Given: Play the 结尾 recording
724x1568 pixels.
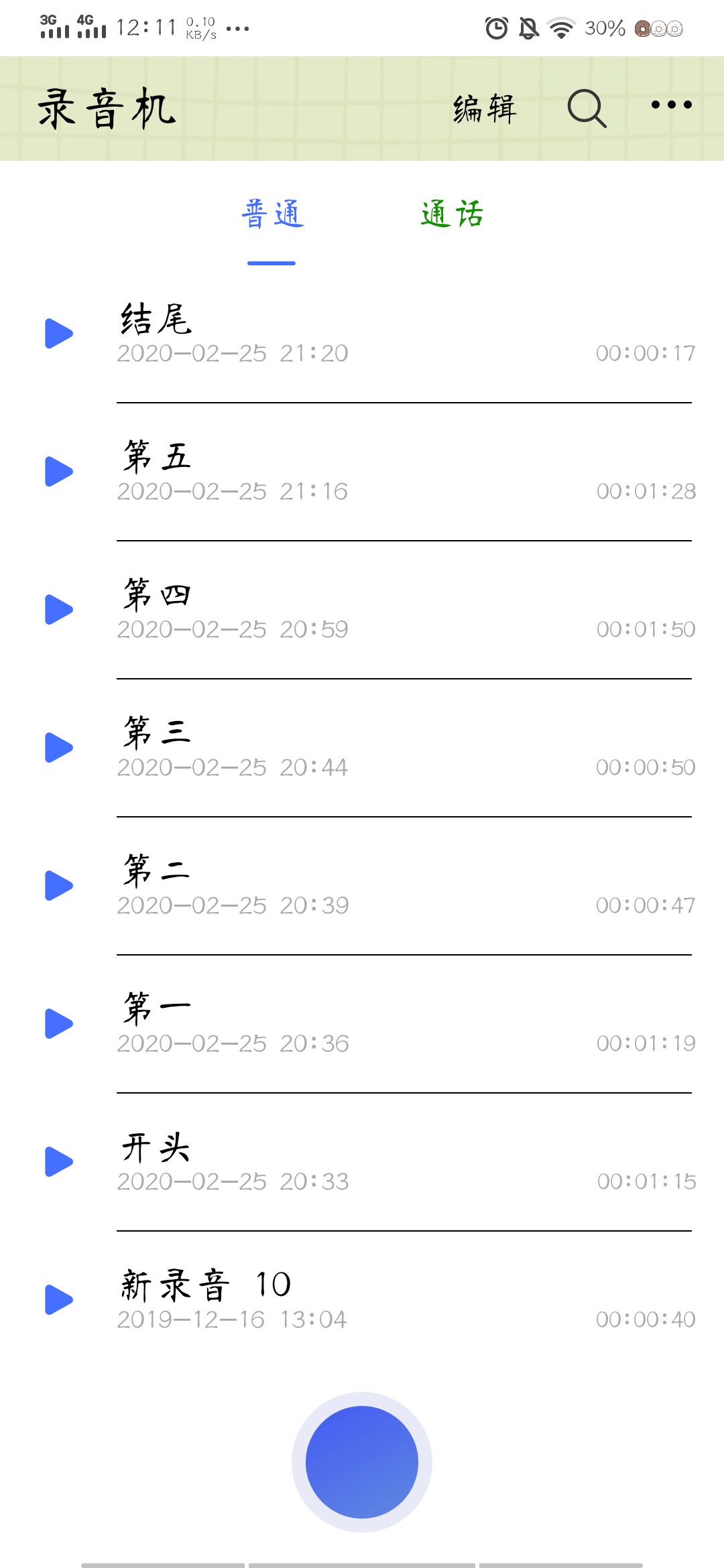Looking at the screenshot, I should click(59, 334).
